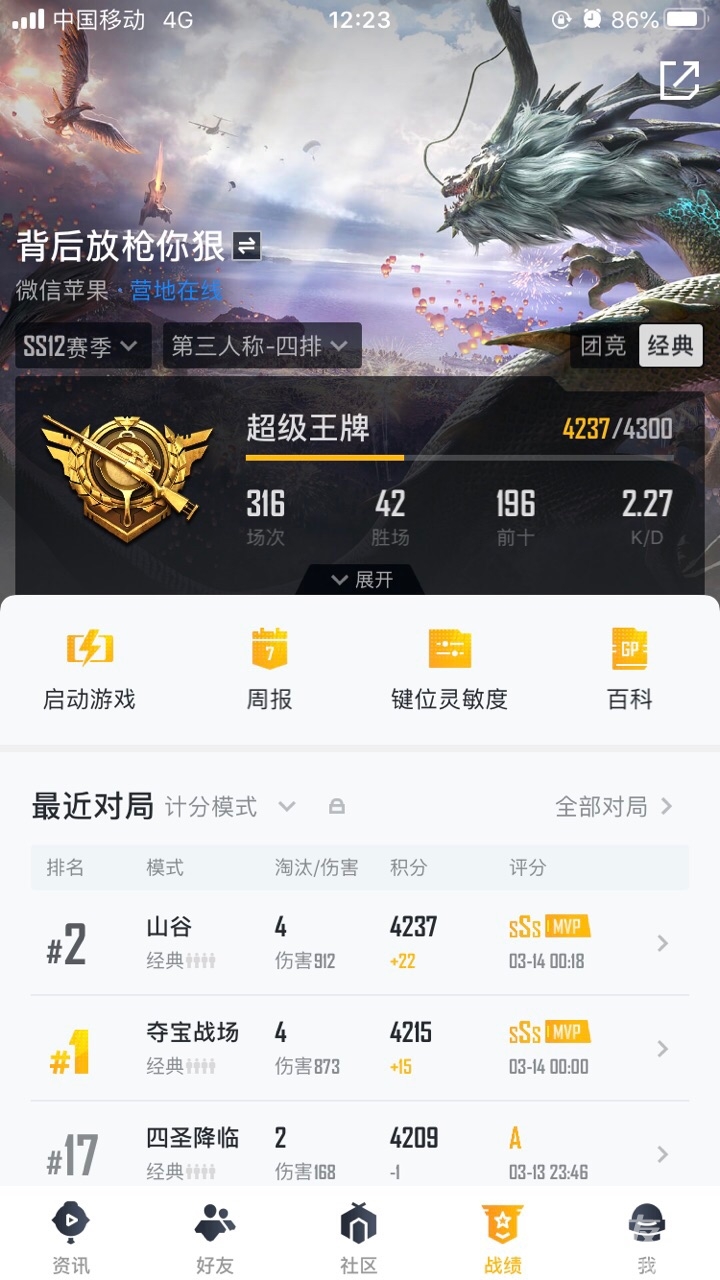Image resolution: width=720 pixels, height=1280 pixels.
Task: Open the 周报 weekly report
Action: (x=269, y=669)
